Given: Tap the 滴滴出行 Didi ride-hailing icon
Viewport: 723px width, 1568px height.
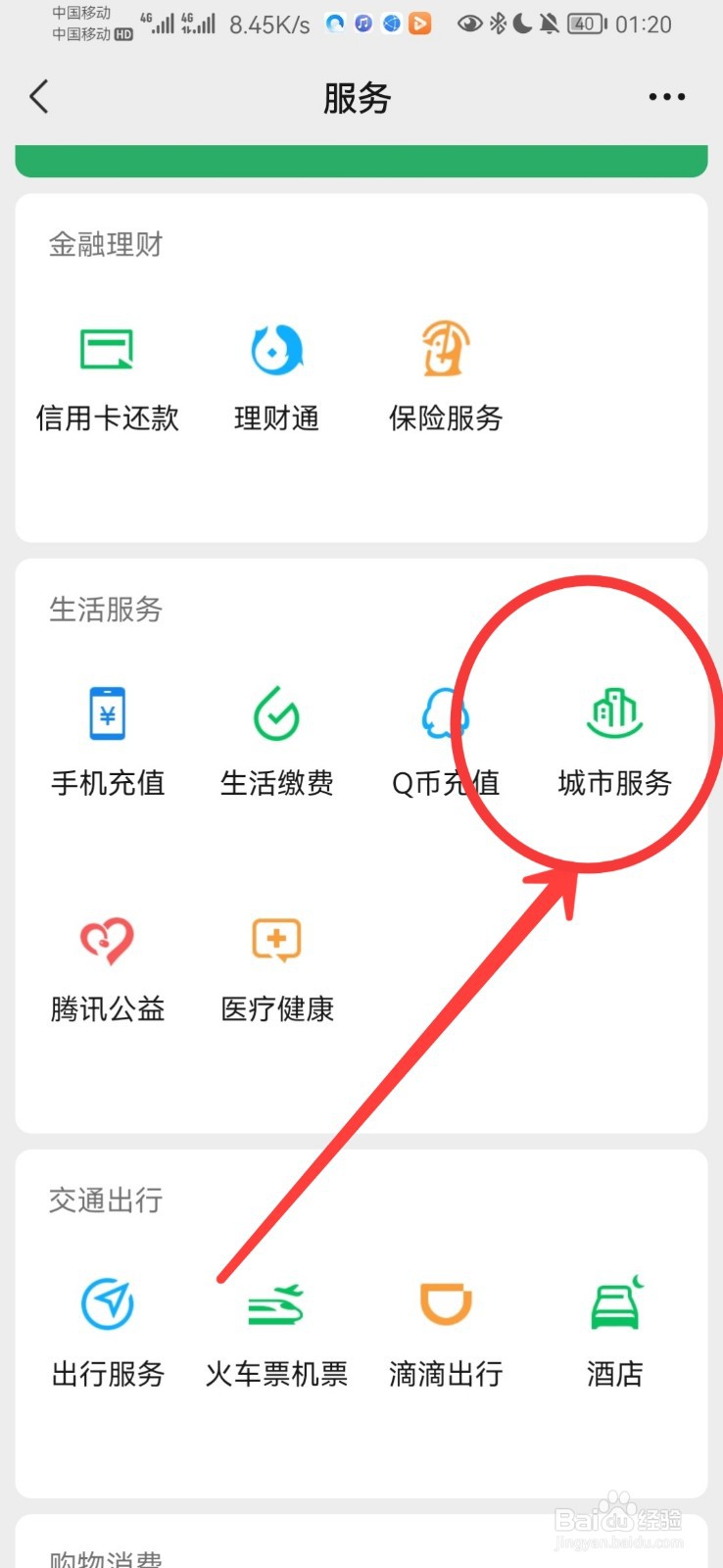Looking at the screenshot, I should coord(445,1331).
